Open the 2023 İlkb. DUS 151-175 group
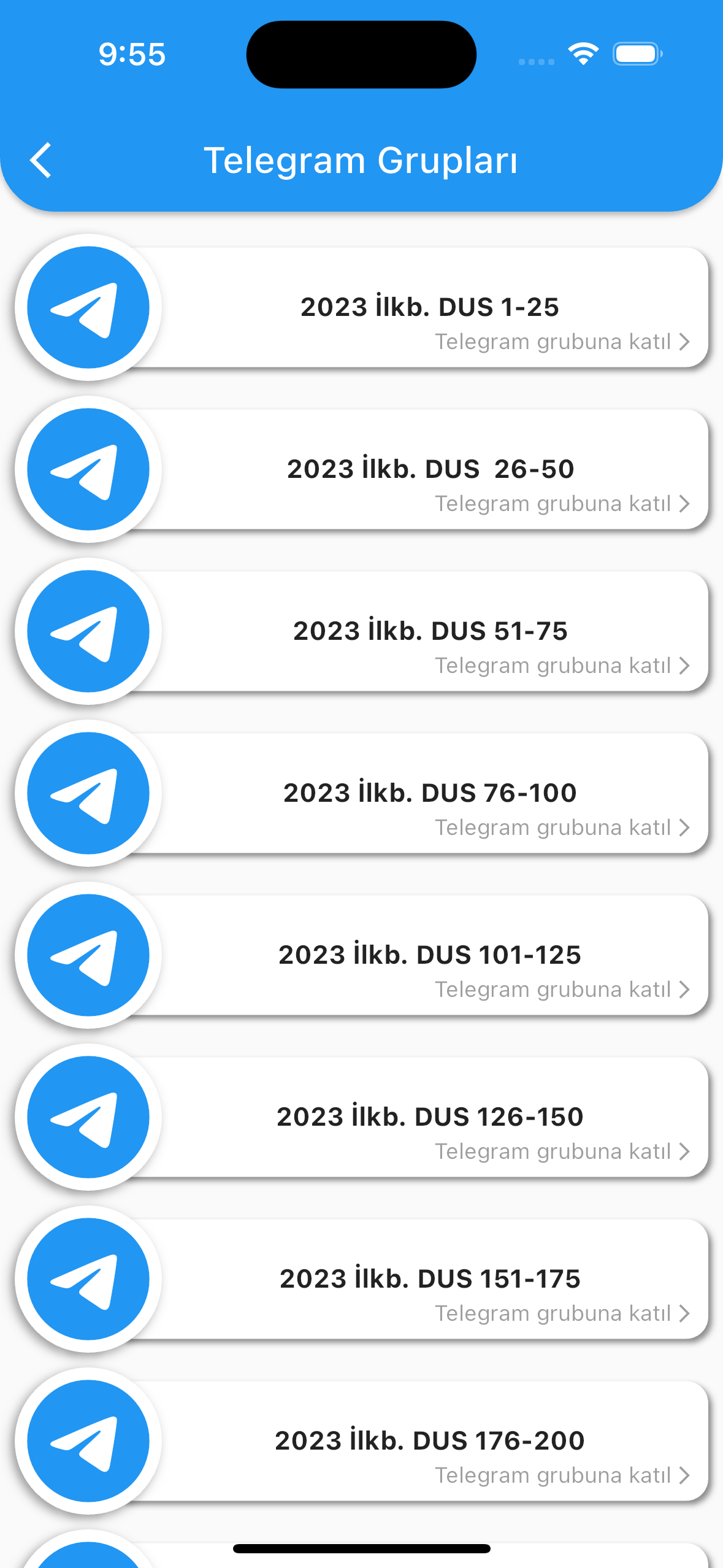Image resolution: width=723 pixels, height=1568 pixels. [x=362, y=1279]
